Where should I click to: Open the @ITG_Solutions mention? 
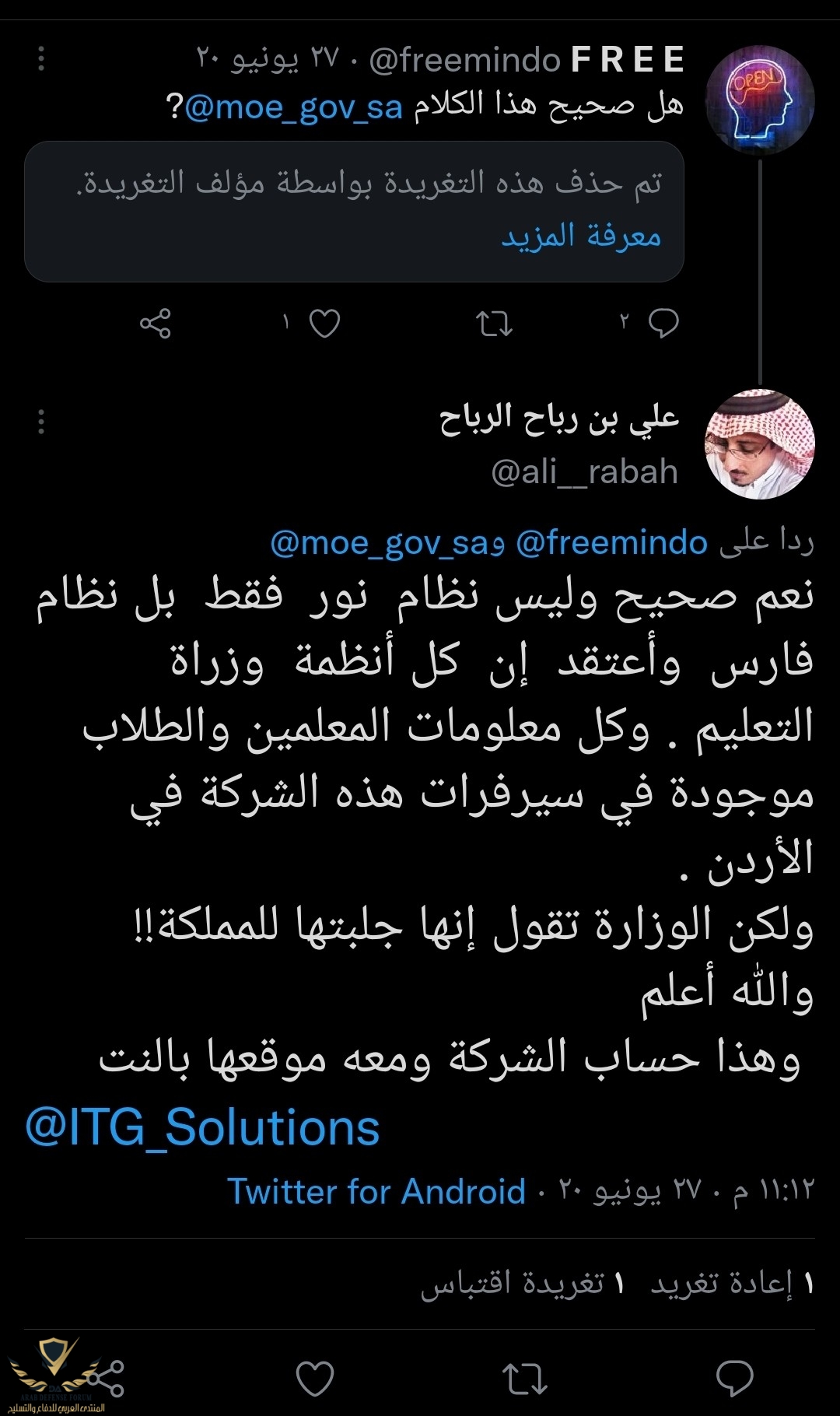pos(202,1127)
